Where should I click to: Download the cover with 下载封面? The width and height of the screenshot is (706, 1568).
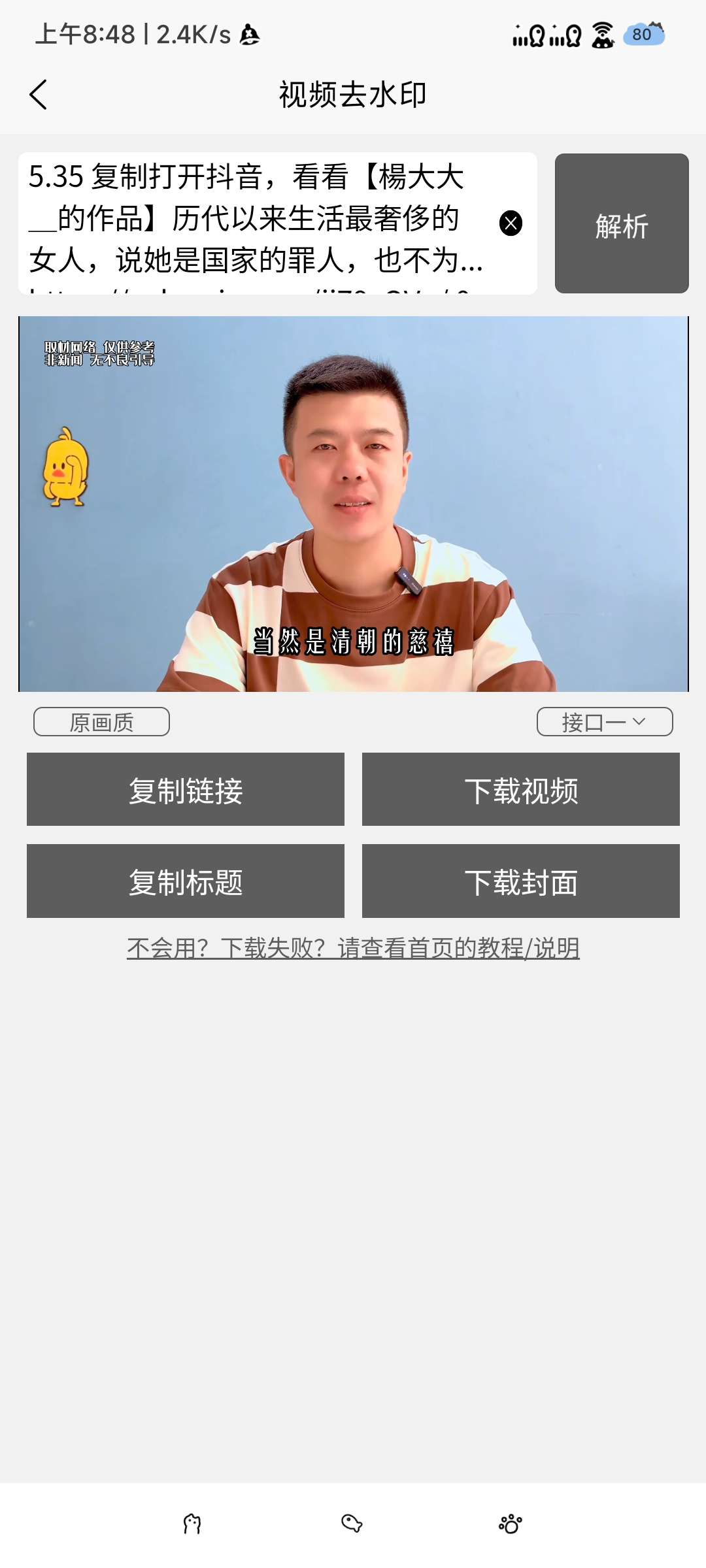tap(521, 881)
